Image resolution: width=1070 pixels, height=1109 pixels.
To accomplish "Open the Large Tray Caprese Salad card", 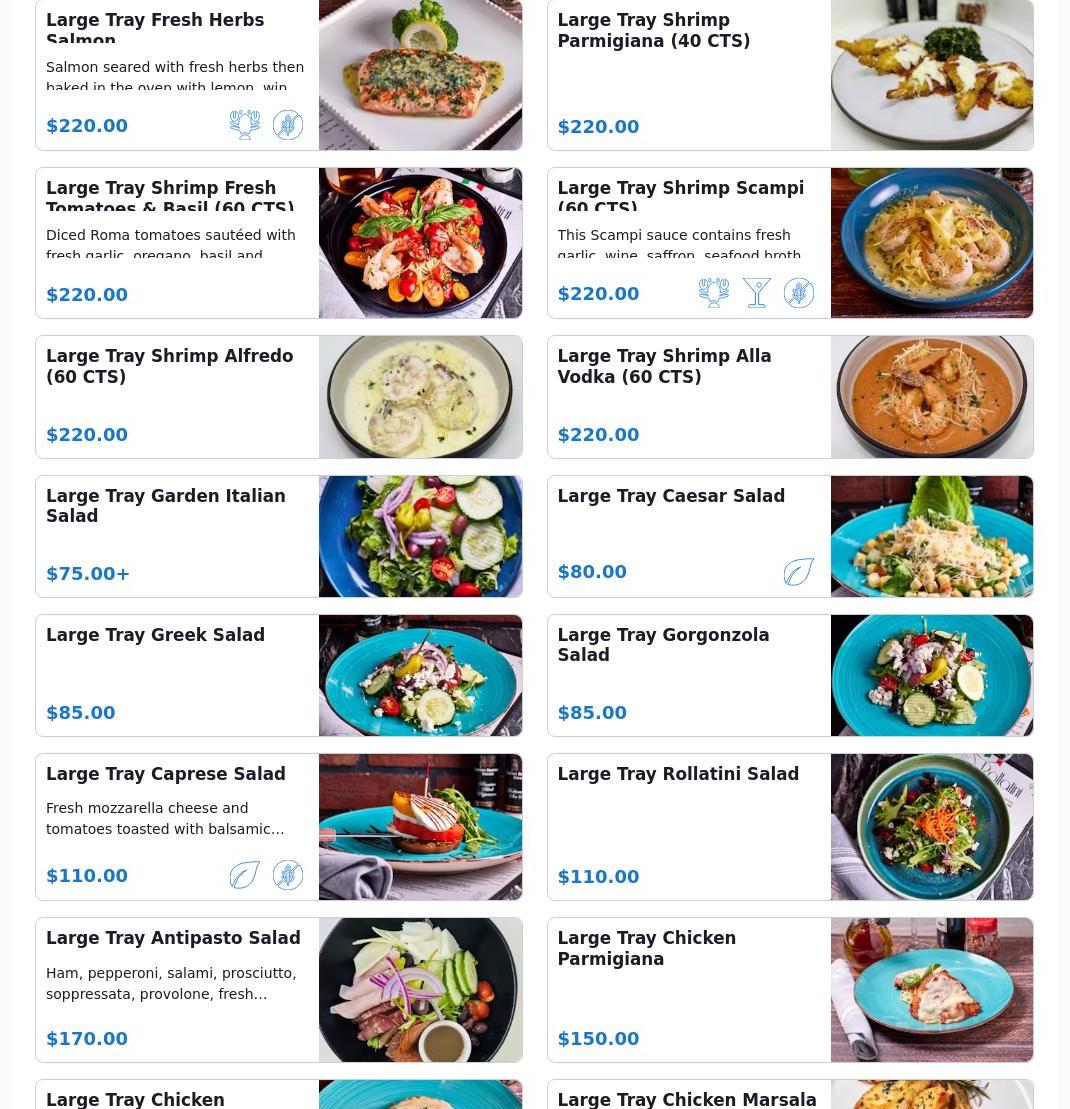I will point(279,827).
